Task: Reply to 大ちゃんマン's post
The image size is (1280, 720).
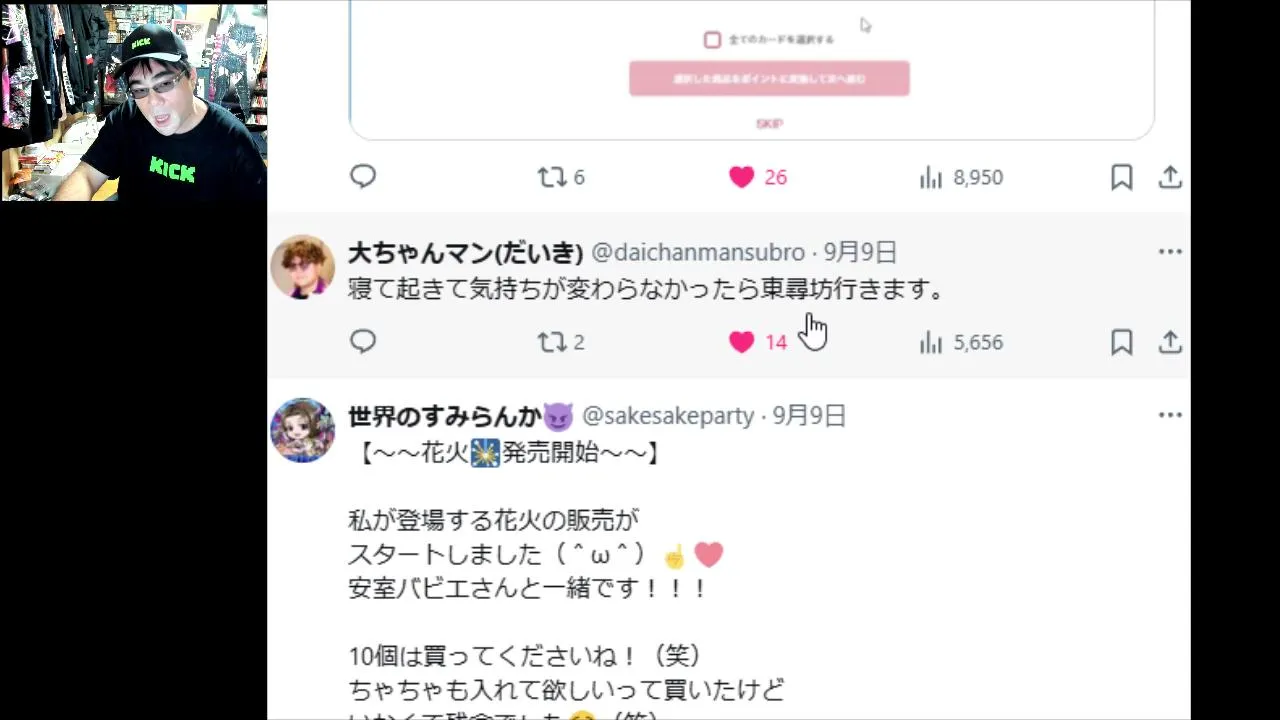Action: point(363,342)
